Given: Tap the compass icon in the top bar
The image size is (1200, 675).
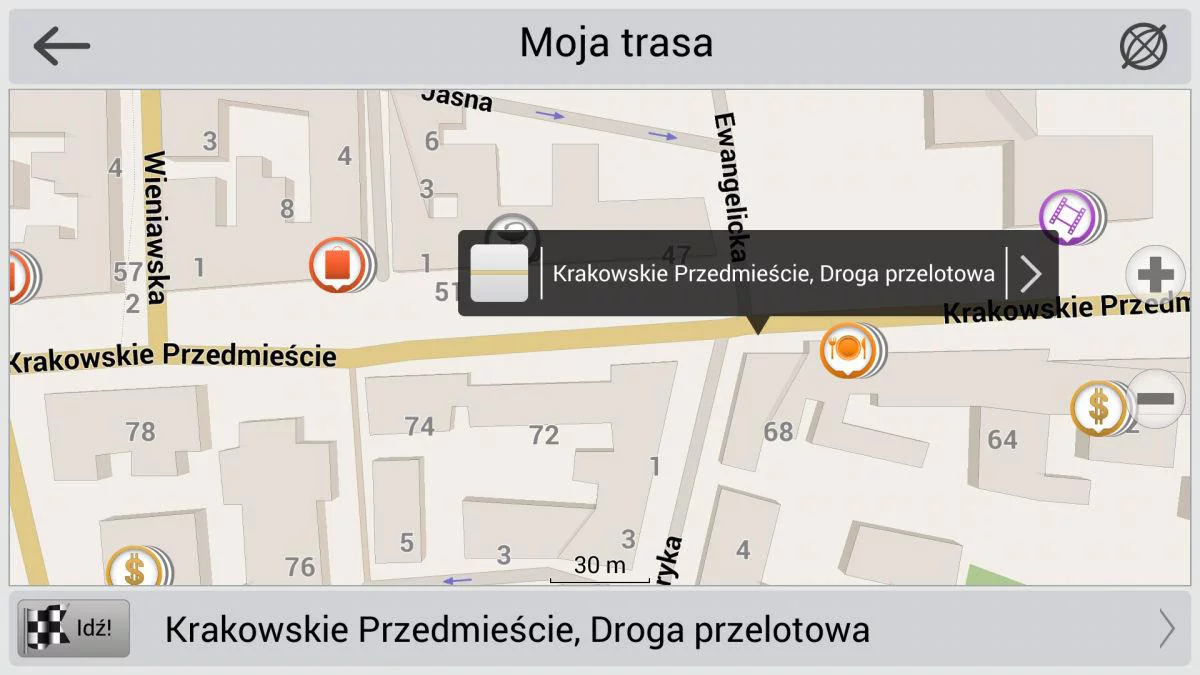Looking at the screenshot, I should pyautogui.click(x=1143, y=46).
